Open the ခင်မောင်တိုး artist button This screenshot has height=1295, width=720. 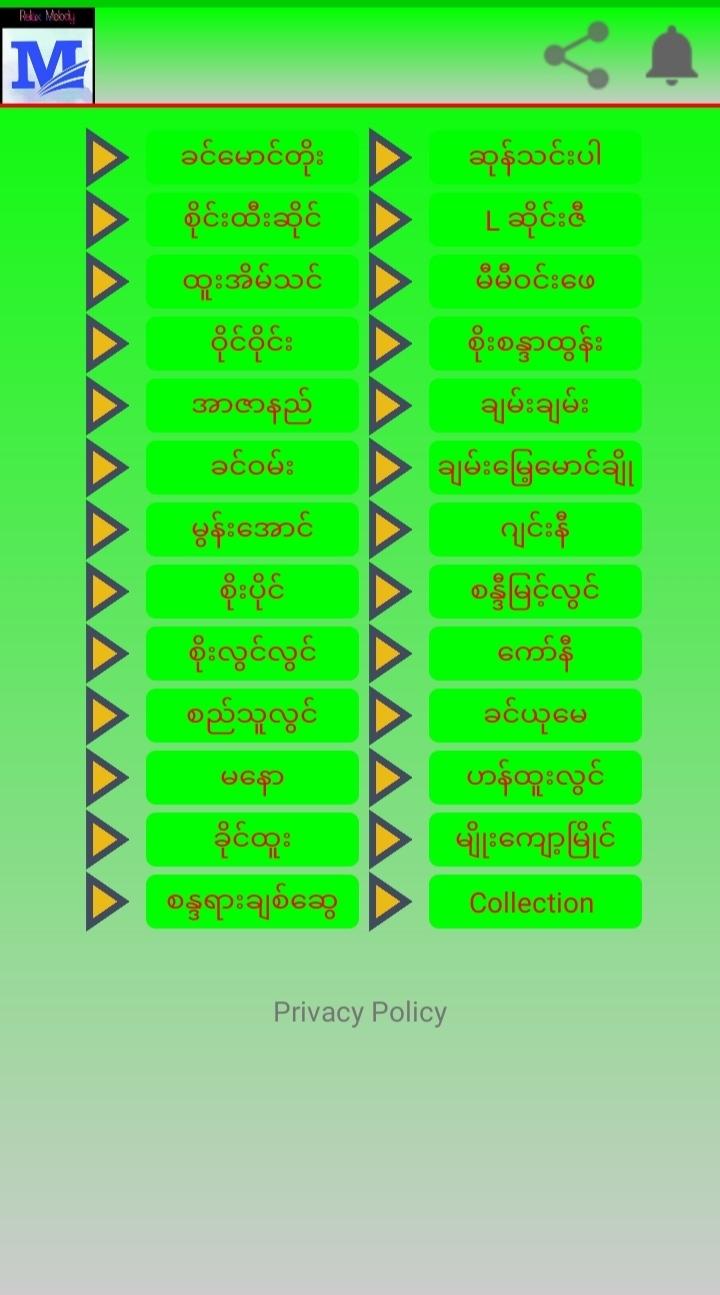252,157
